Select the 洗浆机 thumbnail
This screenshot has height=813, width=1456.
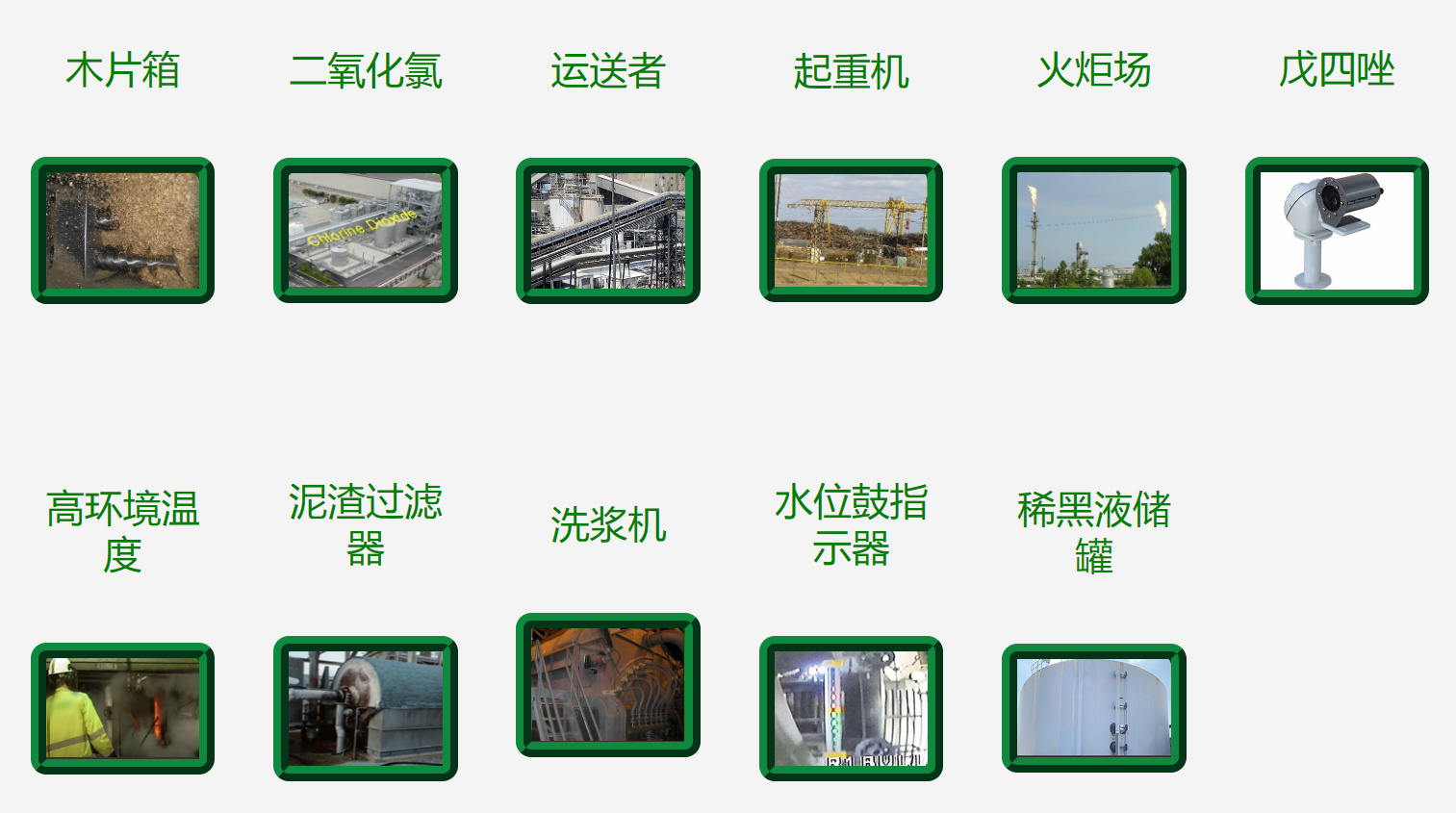pos(607,685)
